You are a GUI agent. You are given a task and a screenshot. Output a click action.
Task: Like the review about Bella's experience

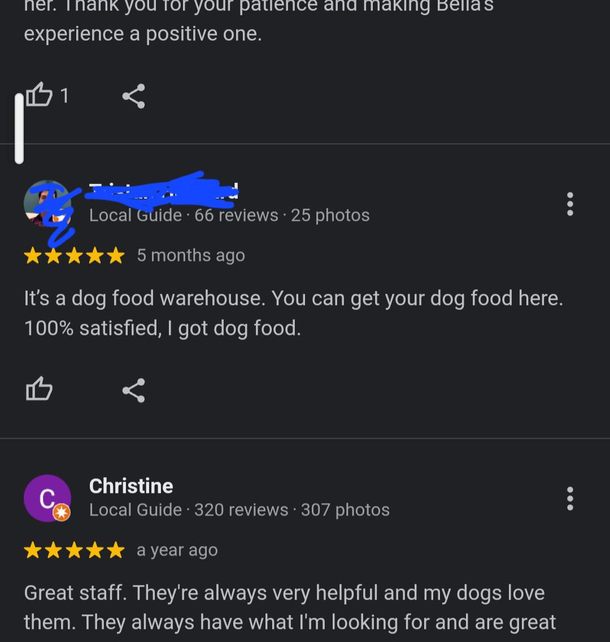[x=39, y=96]
